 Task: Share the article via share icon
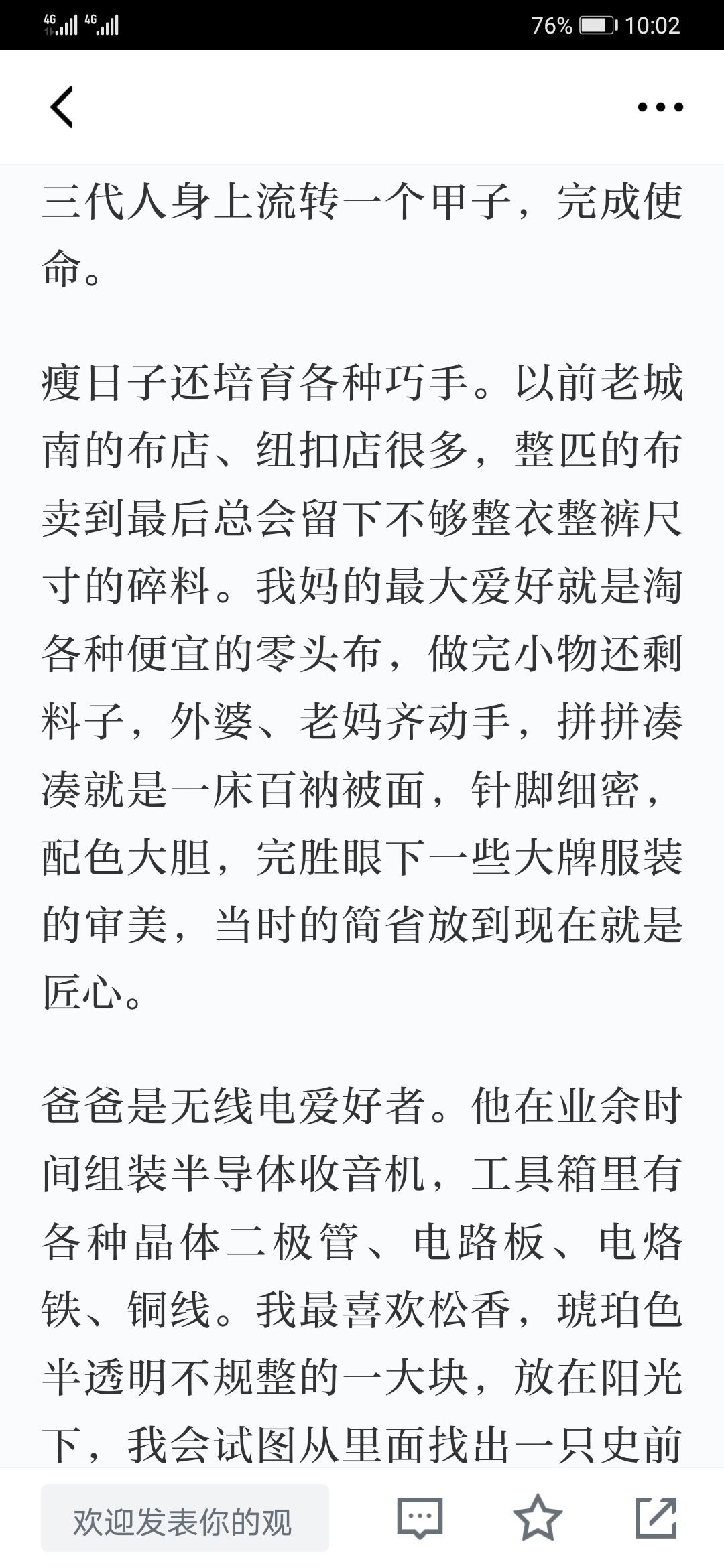[656, 1518]
